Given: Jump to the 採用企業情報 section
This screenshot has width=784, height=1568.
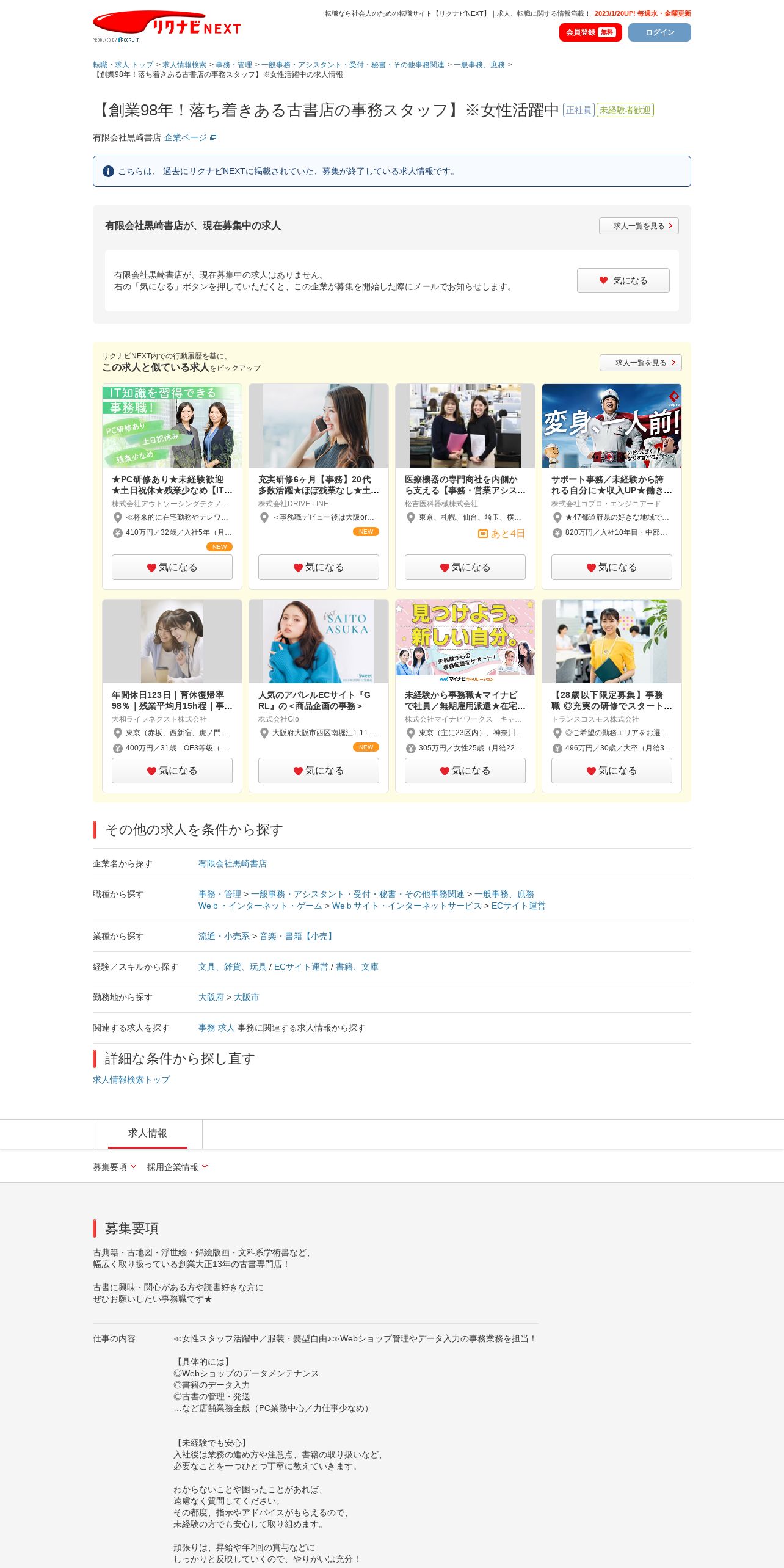Looking at the screenshot, I should coord(177,1167).
